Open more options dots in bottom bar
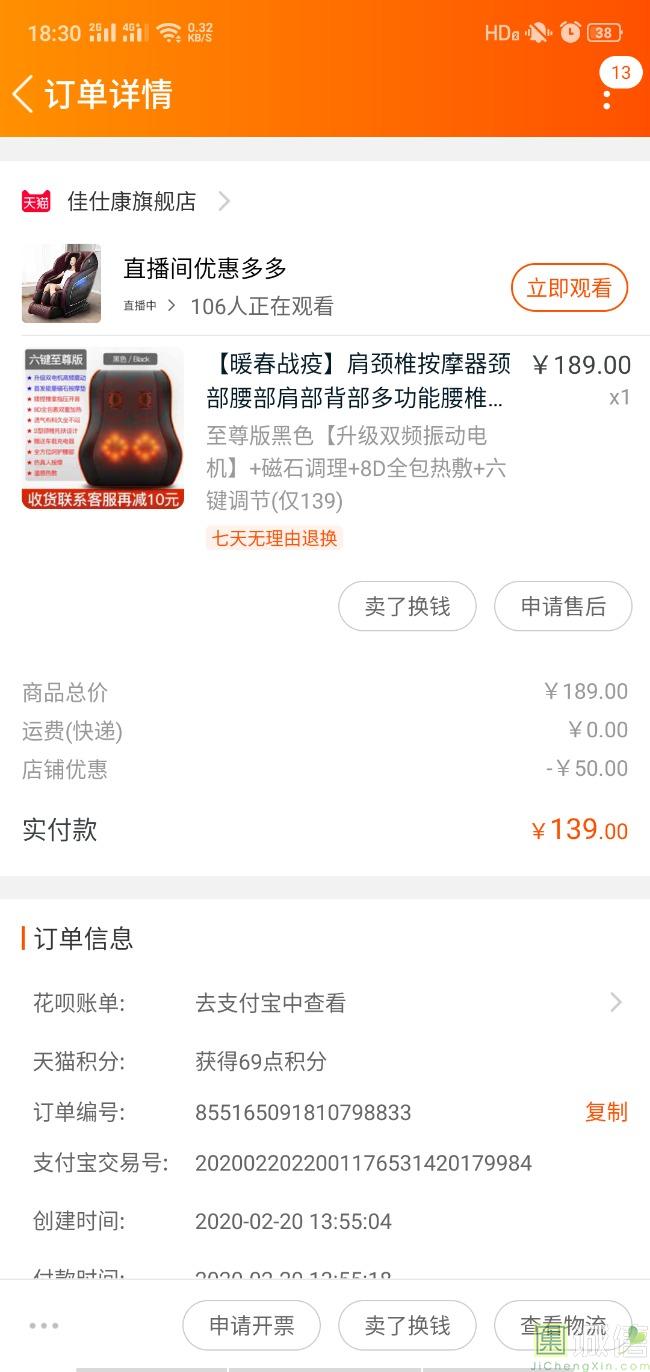Image resolution: width=650 pixels, height=1372 pixels. pyautogui.click(x=44, y=1326)
